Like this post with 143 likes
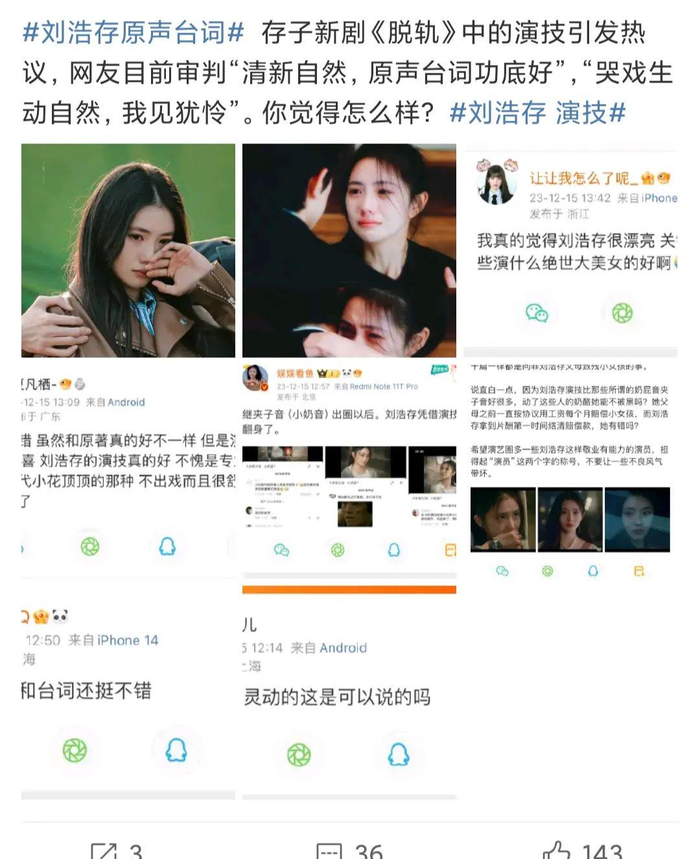This screenshot has height=859, width=700. [583, 851]
